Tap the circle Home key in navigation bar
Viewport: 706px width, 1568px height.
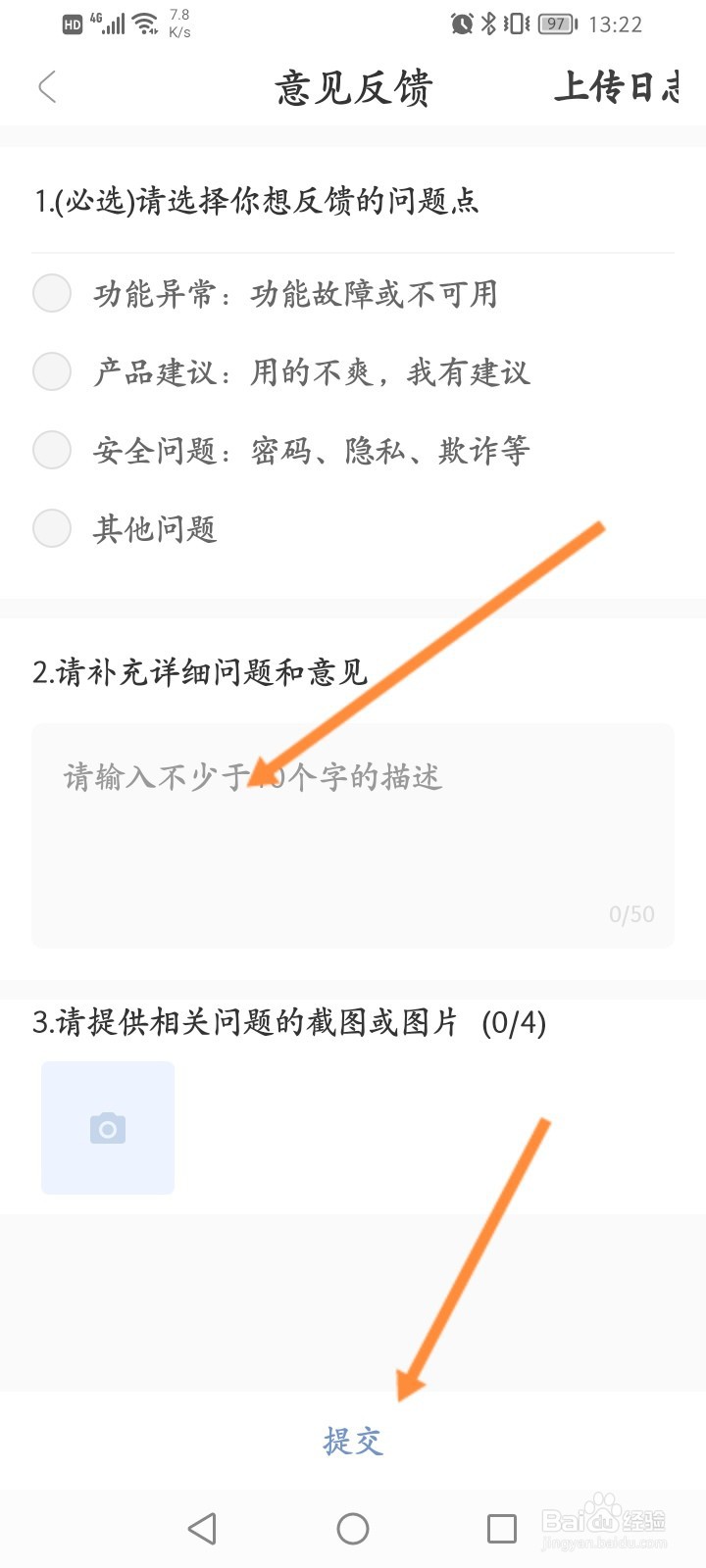(x=353, y=1528)
